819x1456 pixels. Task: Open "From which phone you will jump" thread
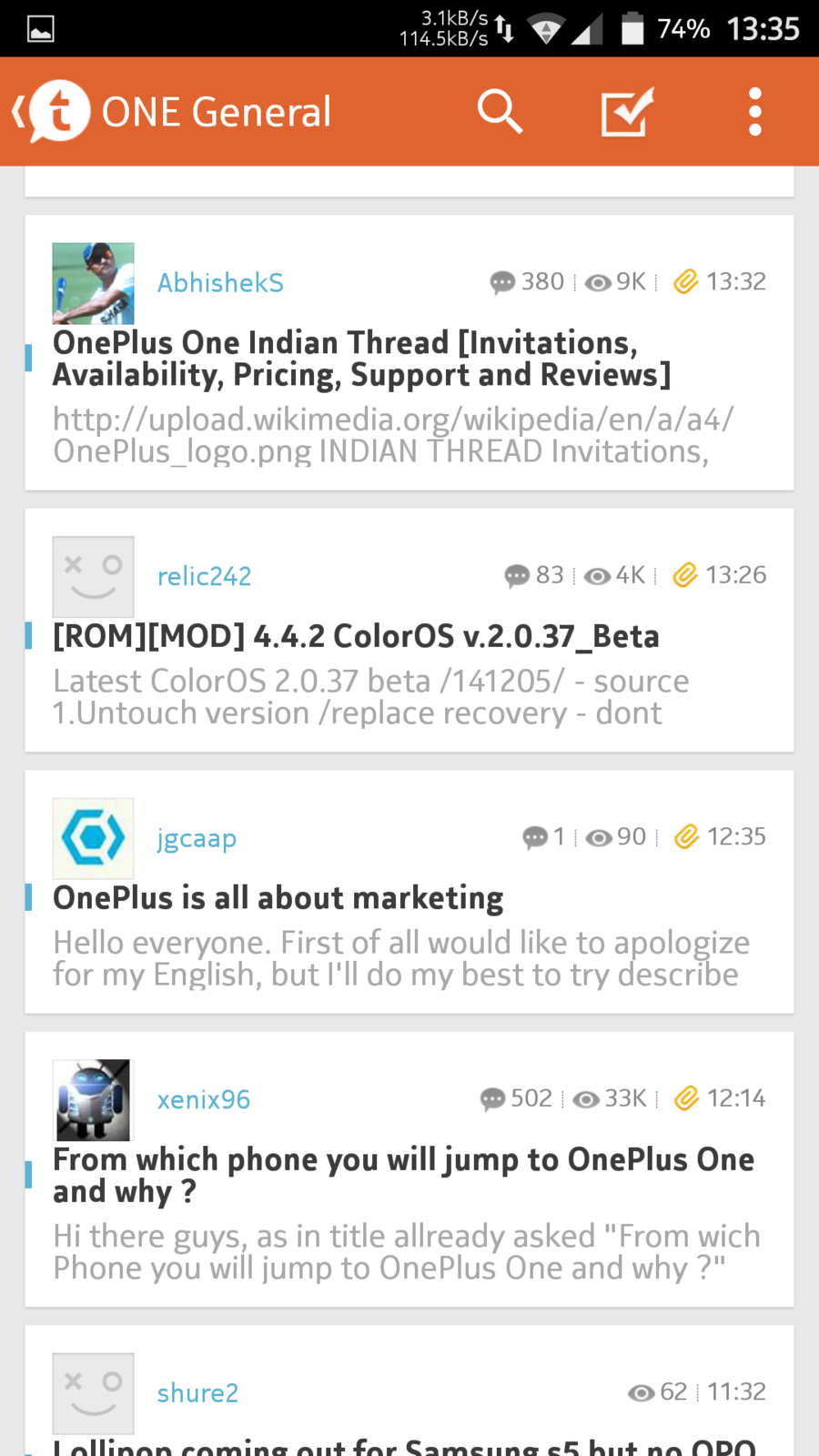pos(403,1175)
